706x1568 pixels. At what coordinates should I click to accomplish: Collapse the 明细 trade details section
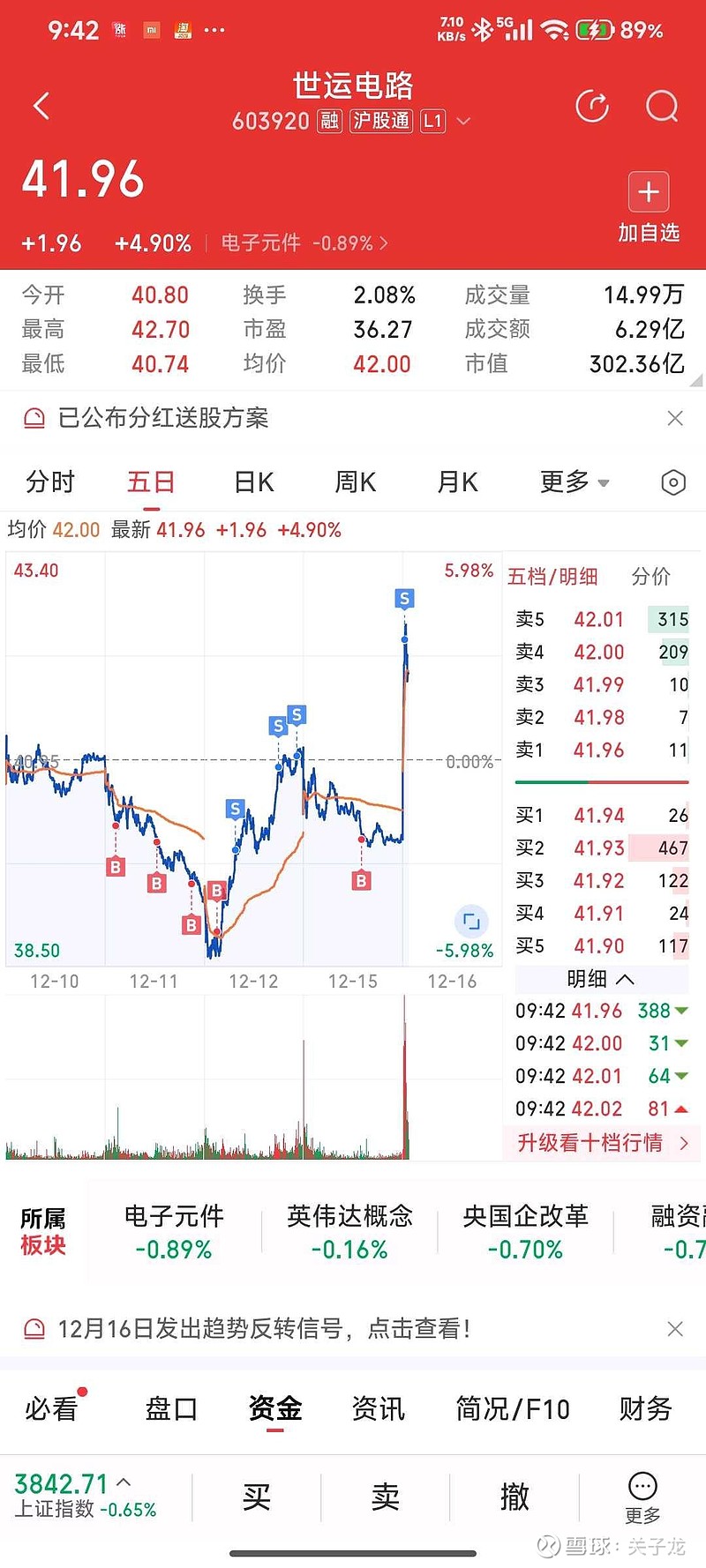[x=601, y=979]
